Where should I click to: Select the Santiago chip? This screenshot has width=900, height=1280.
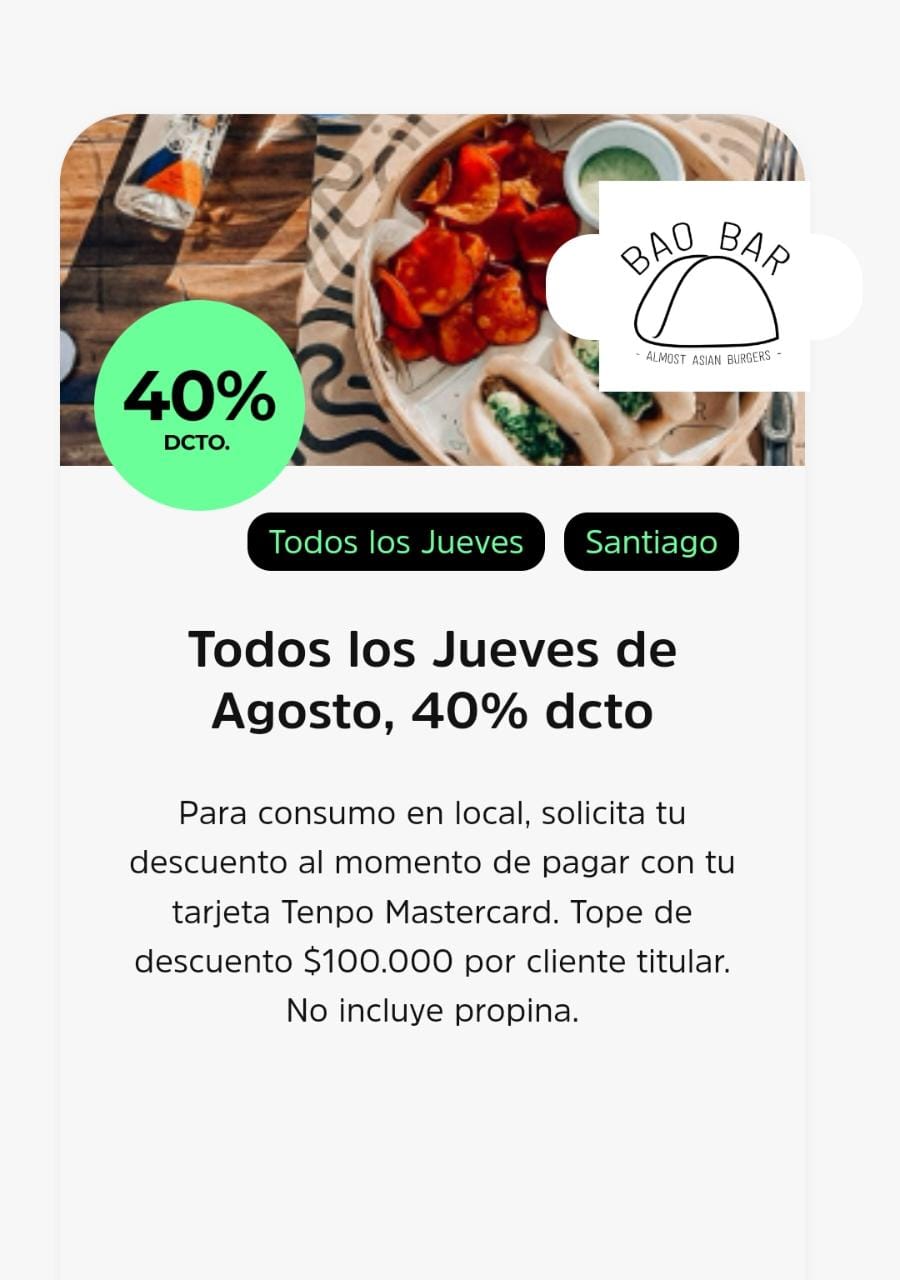pos(651,542)
